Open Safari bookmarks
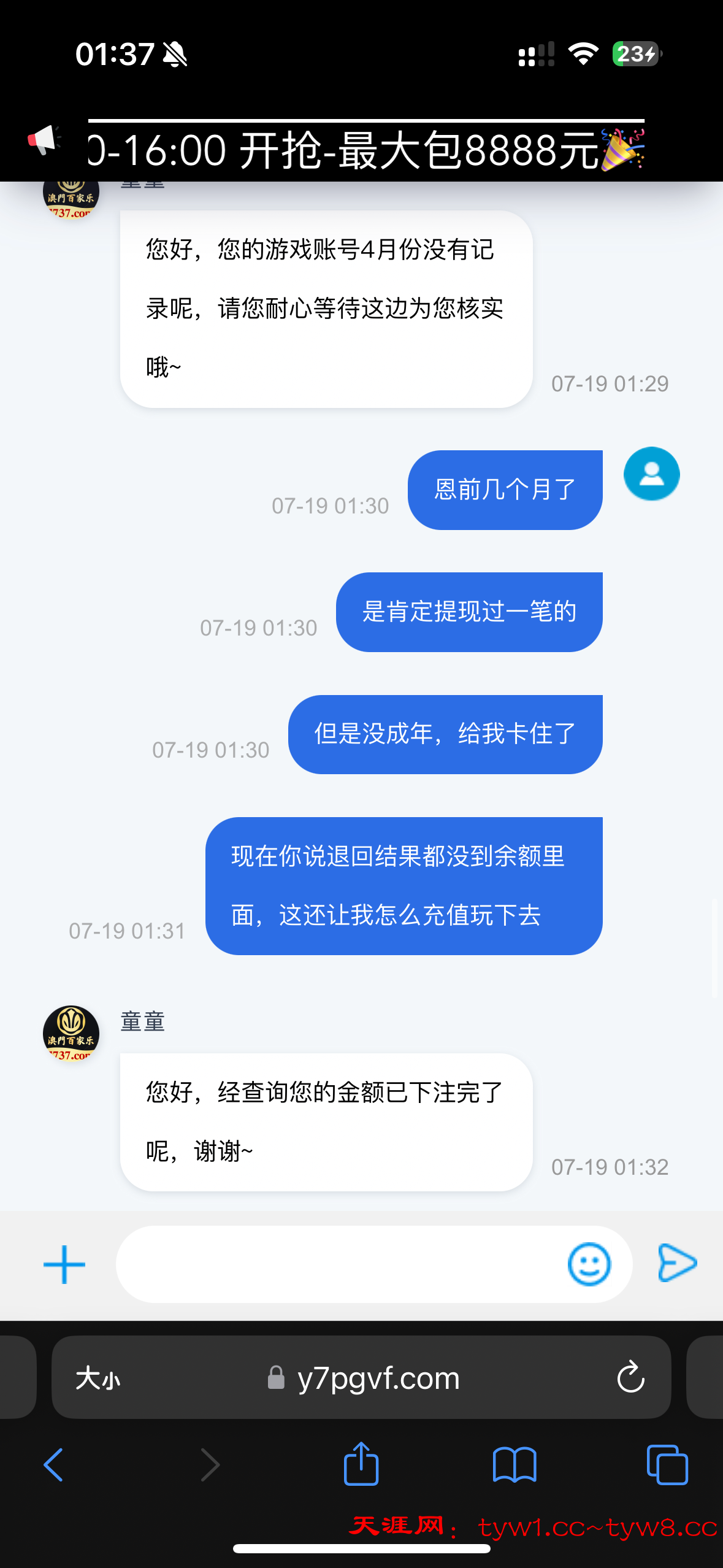723x1568 pixels. pos(515,1465)
